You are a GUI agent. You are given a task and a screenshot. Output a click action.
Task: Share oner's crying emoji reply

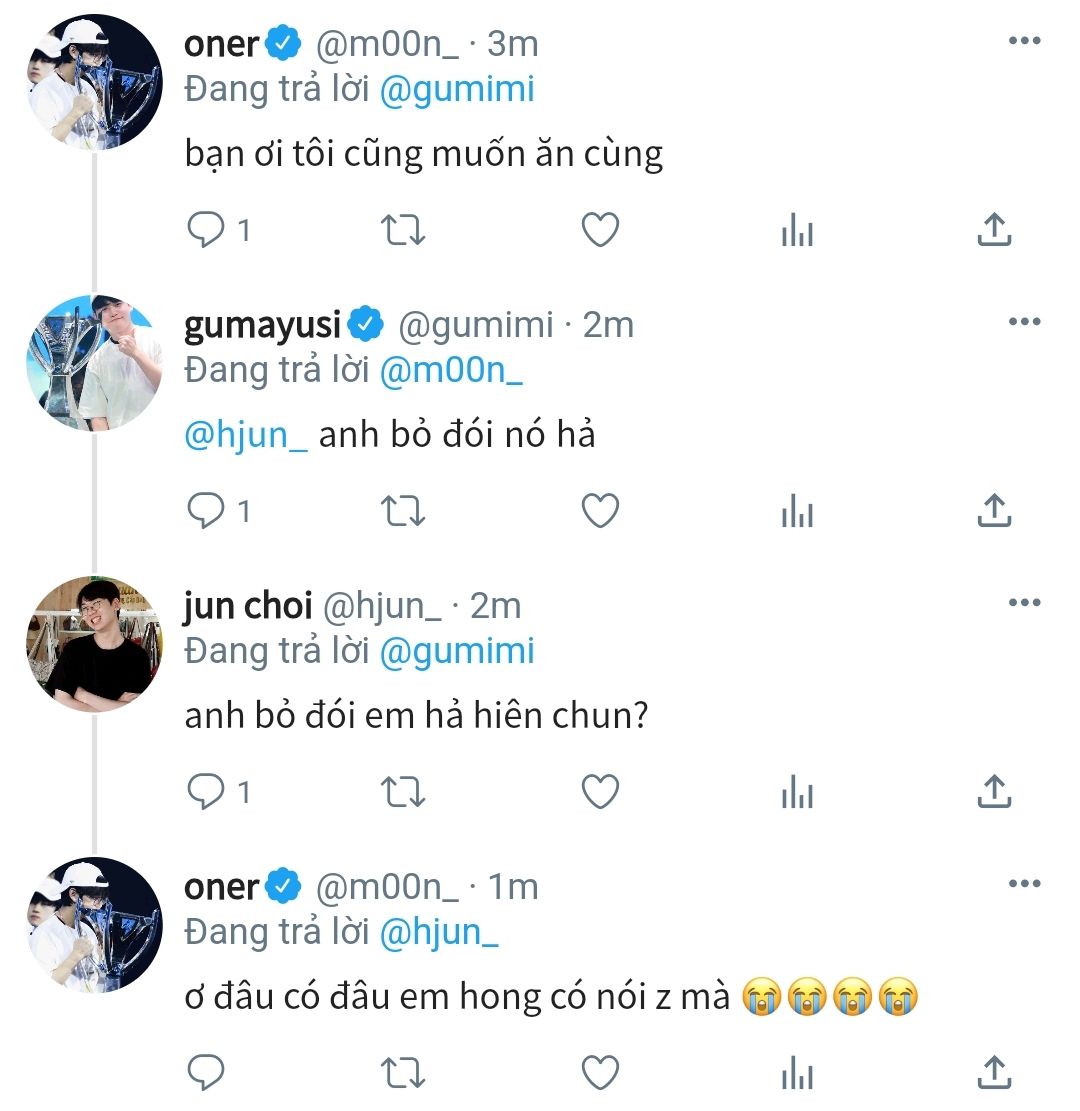pyautogui.click(x=993, y=1073)
